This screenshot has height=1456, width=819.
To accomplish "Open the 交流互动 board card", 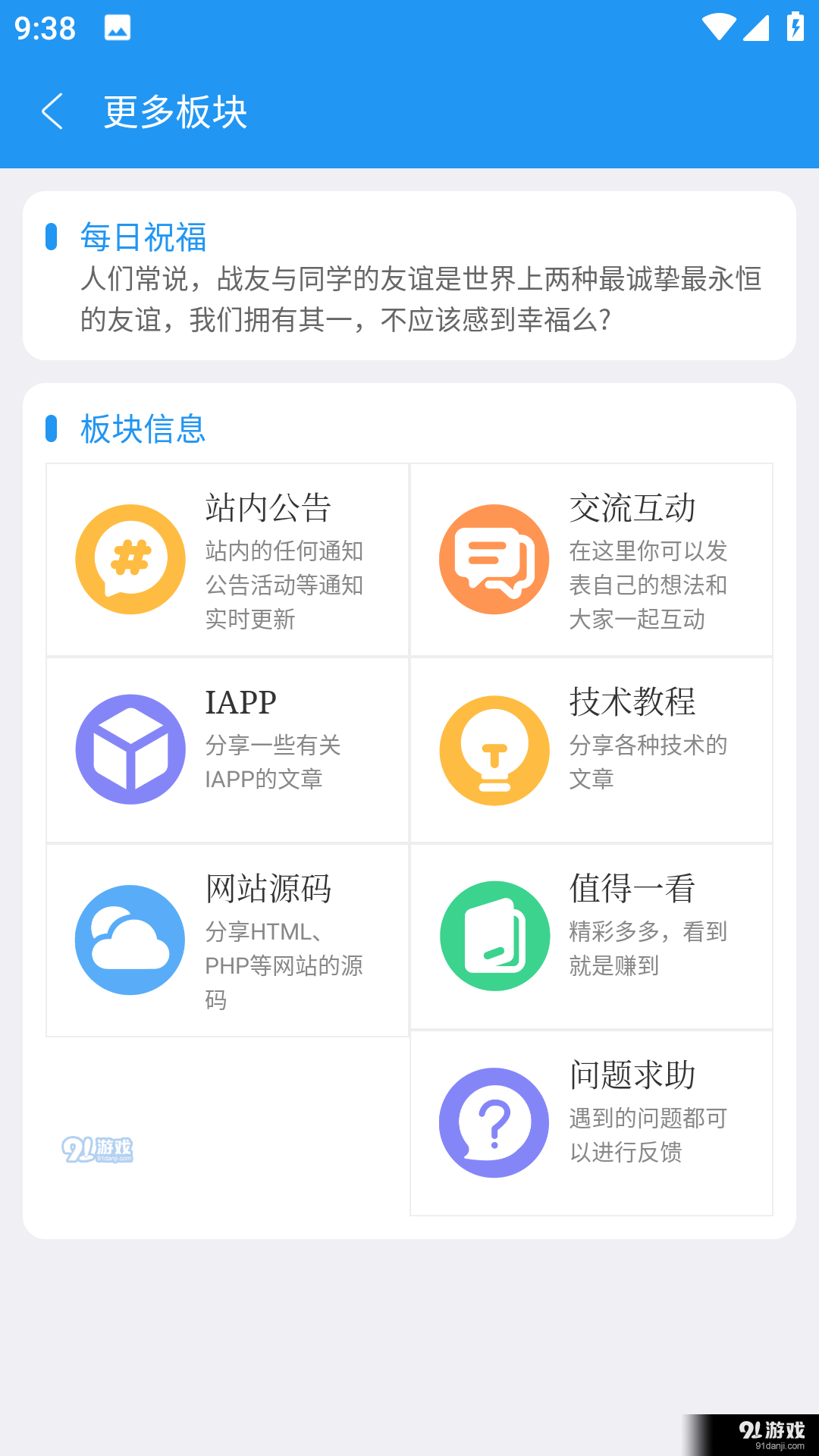I will 591,559.
